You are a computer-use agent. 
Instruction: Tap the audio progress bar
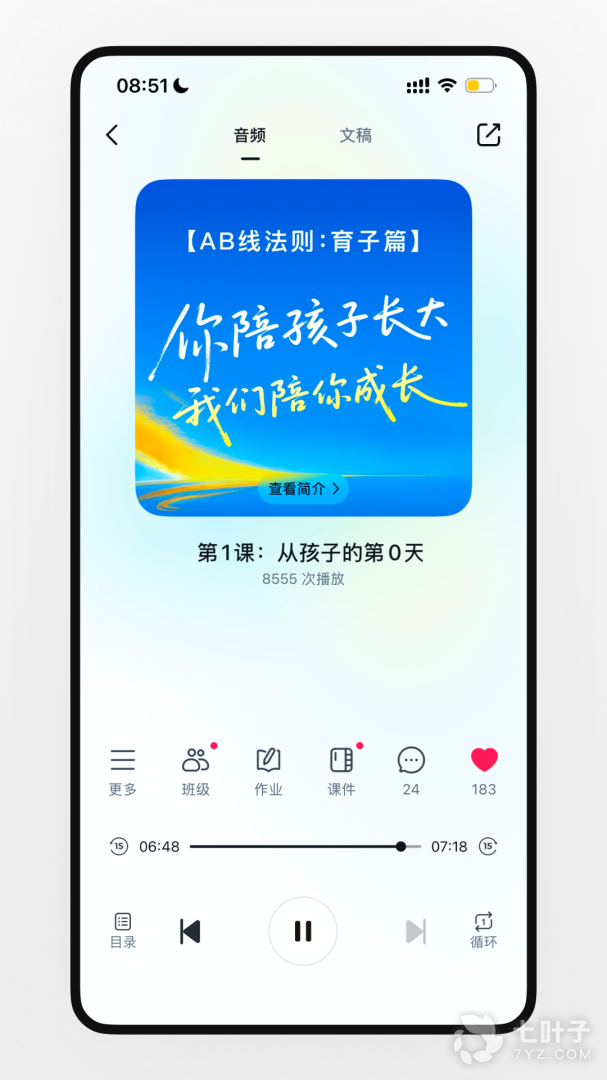tap(300, 846)
